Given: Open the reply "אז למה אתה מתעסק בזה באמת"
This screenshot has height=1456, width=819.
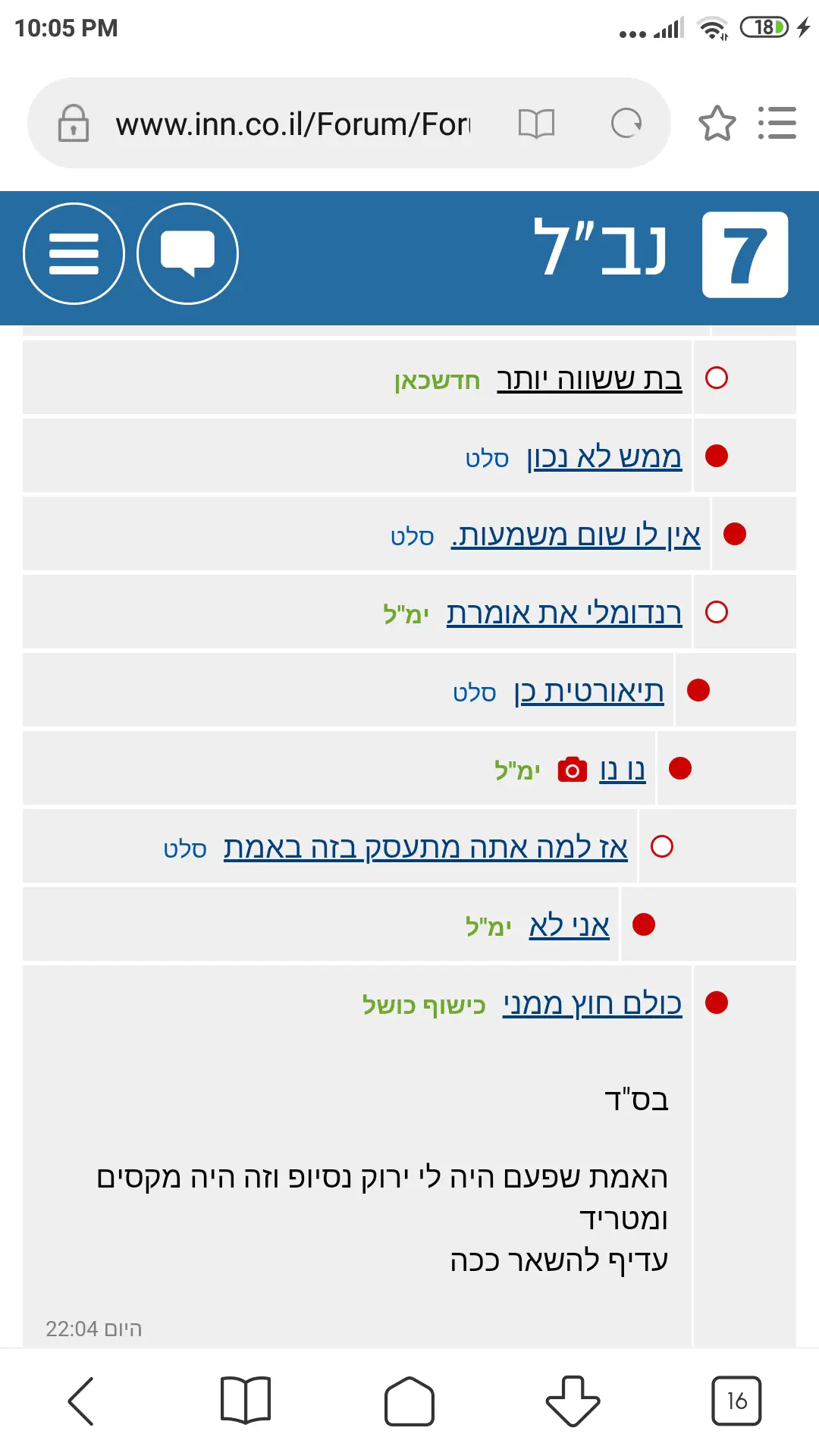Looking at the screenshot, I should point(425,847).
